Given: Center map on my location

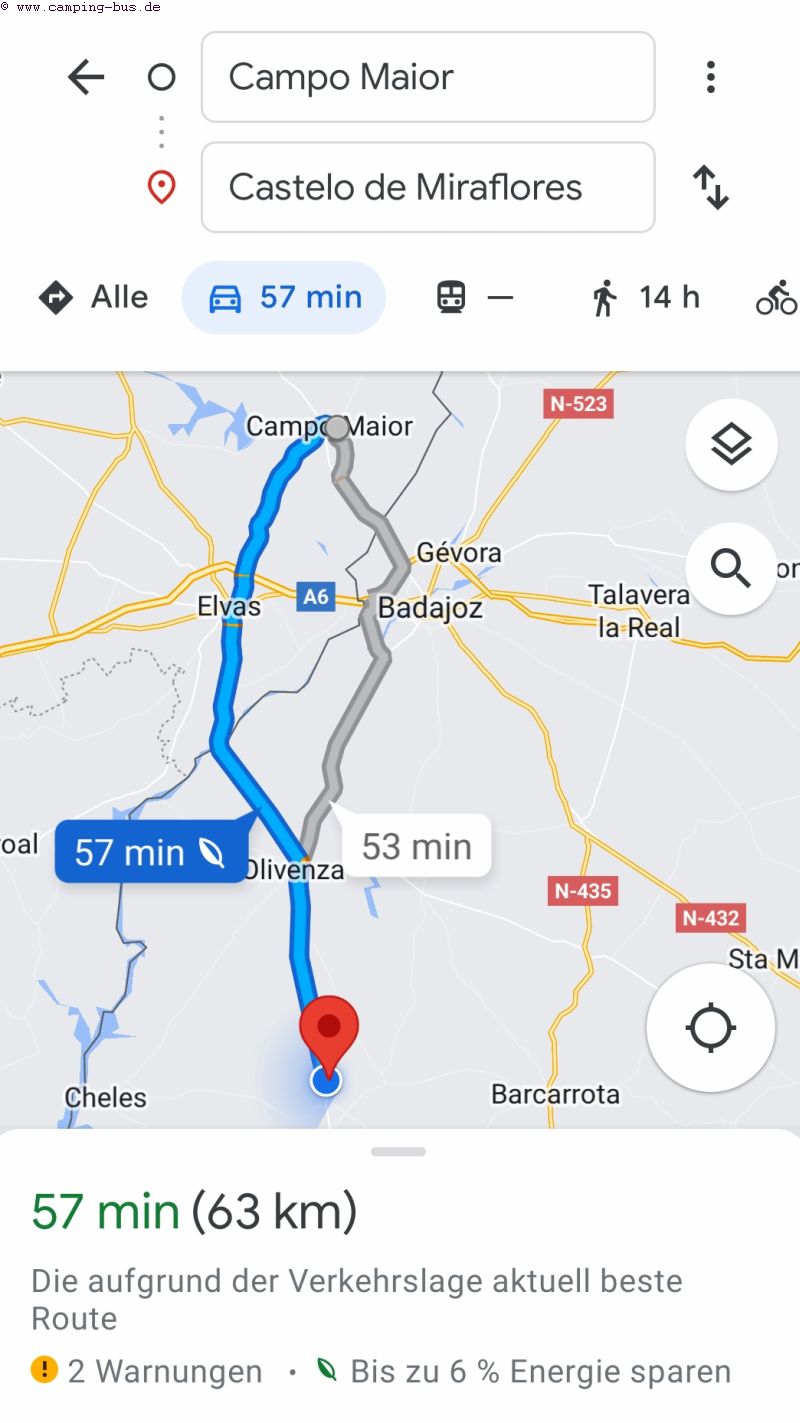Looking at the screenshot, I should click(x=711, y=1028).
